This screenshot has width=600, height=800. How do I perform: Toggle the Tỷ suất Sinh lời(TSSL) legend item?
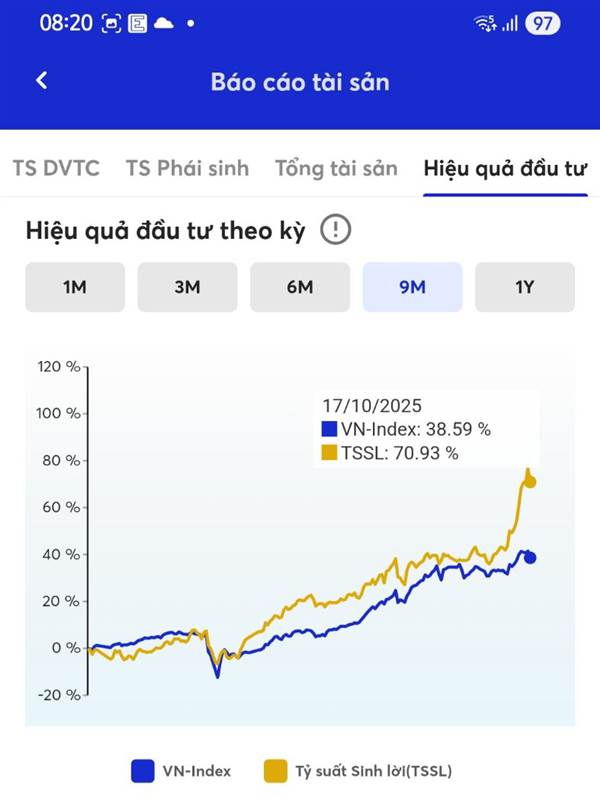pyautogui.click(x=358, y=770)
